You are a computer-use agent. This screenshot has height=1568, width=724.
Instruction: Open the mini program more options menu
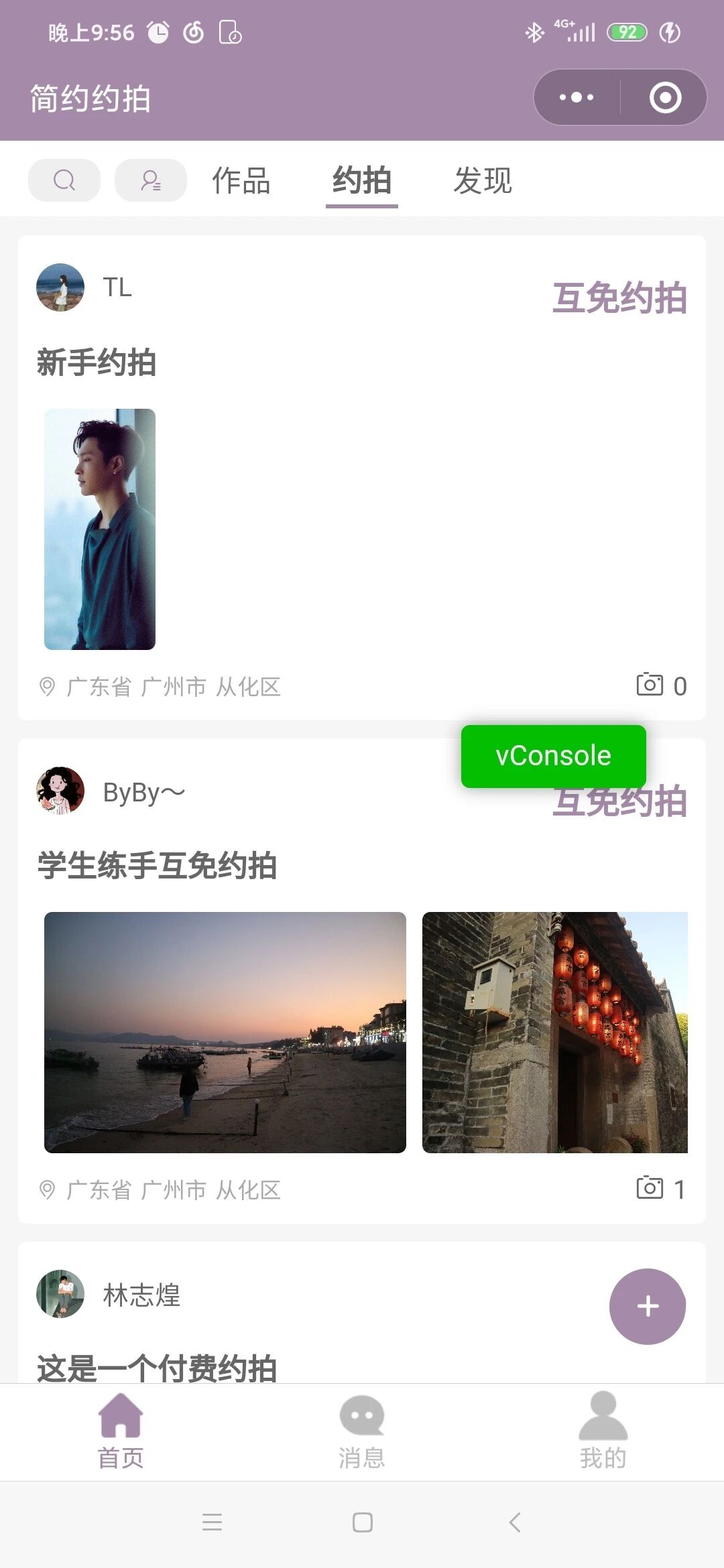tap(577, 98)
